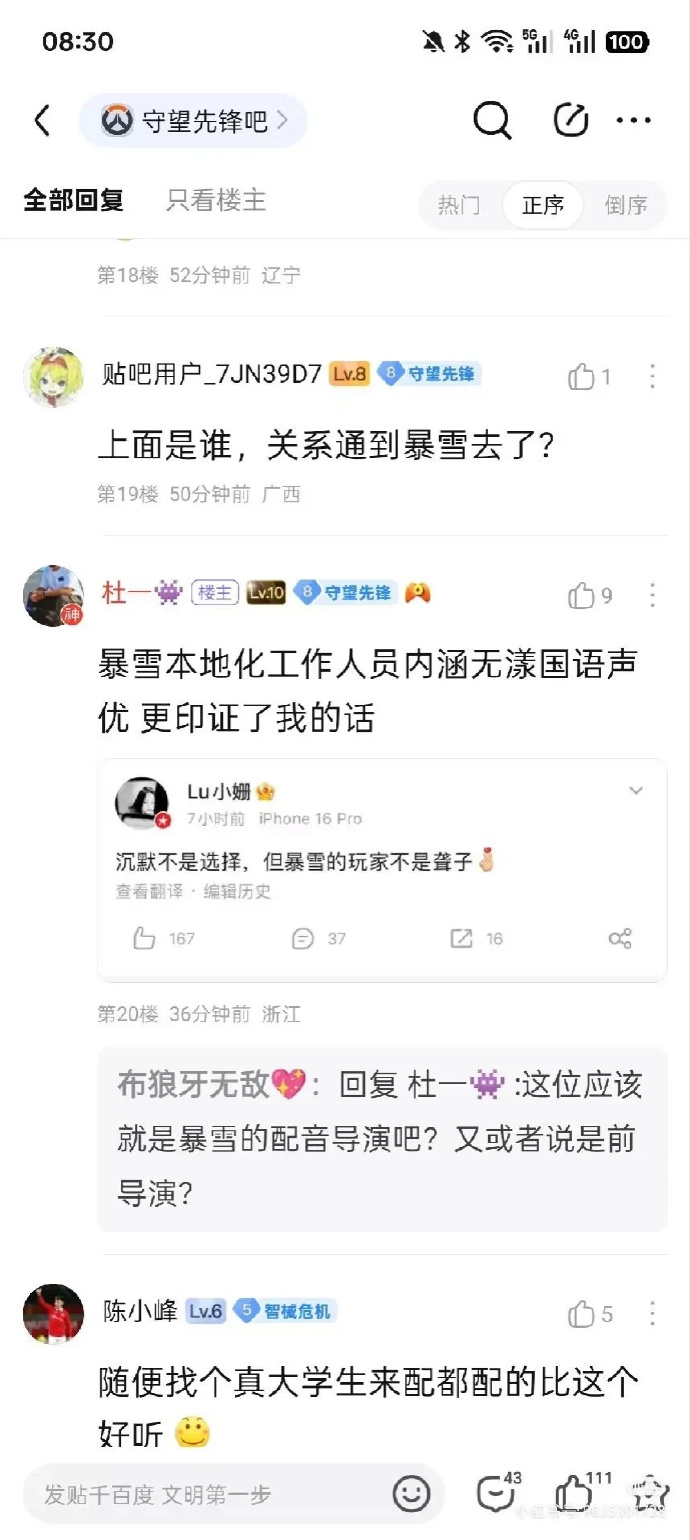View the embedded Lu小姗 post image
The height and width of the screenshot is (1540, 690).
pyautogui.click(x=382, y=870)
